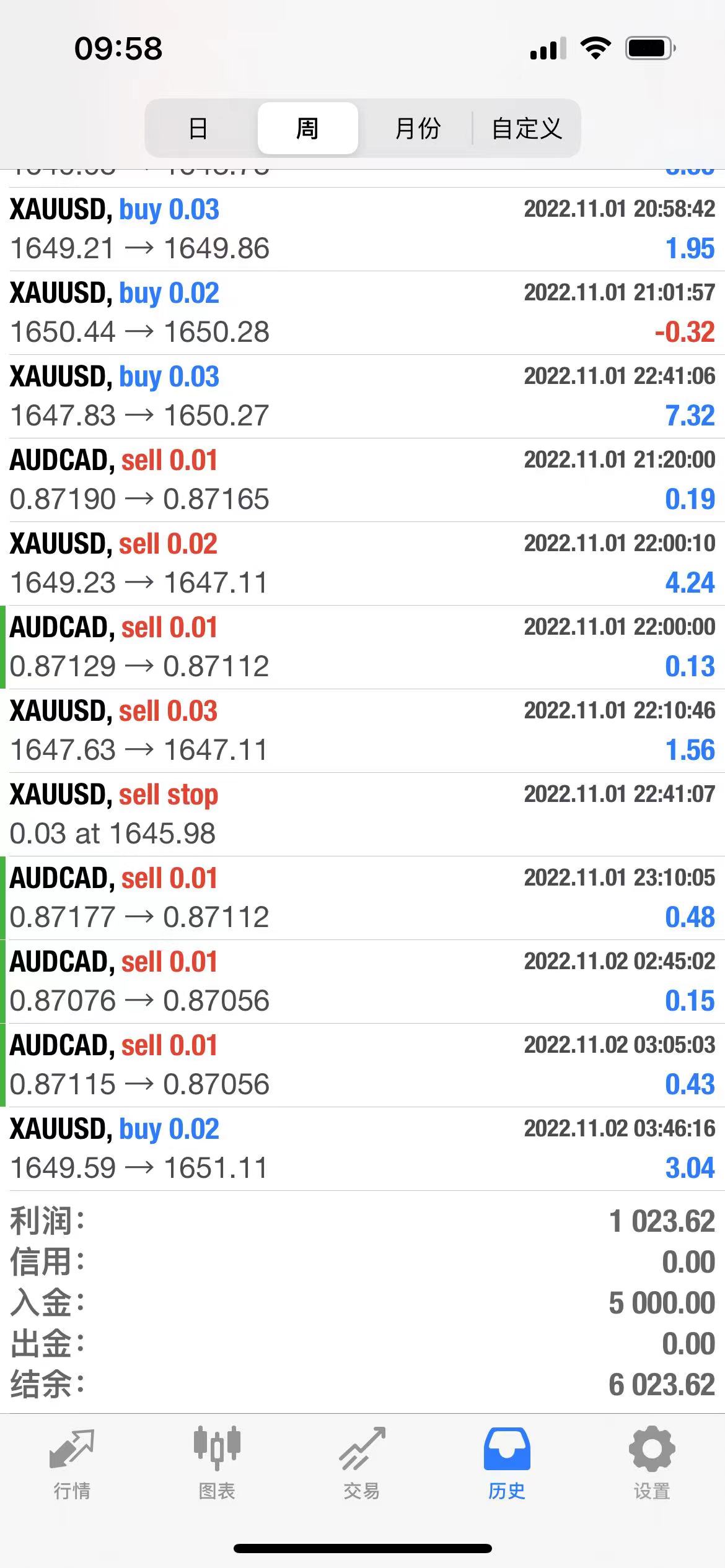
Task: Open AUDCAD sell trade at 03:05:03
Action: pos(362,1065)
